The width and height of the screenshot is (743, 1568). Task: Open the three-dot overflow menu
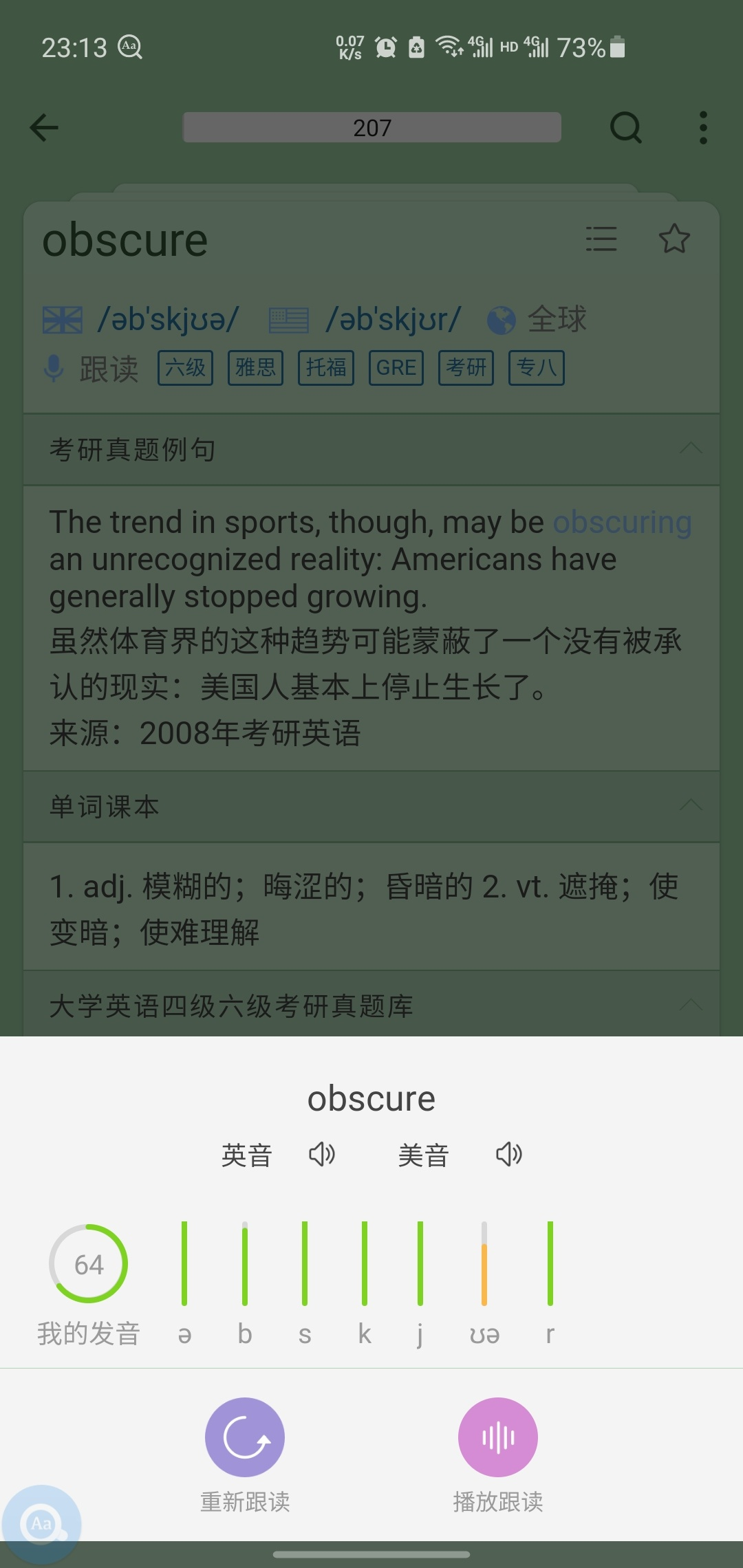(x=702, y=128)
